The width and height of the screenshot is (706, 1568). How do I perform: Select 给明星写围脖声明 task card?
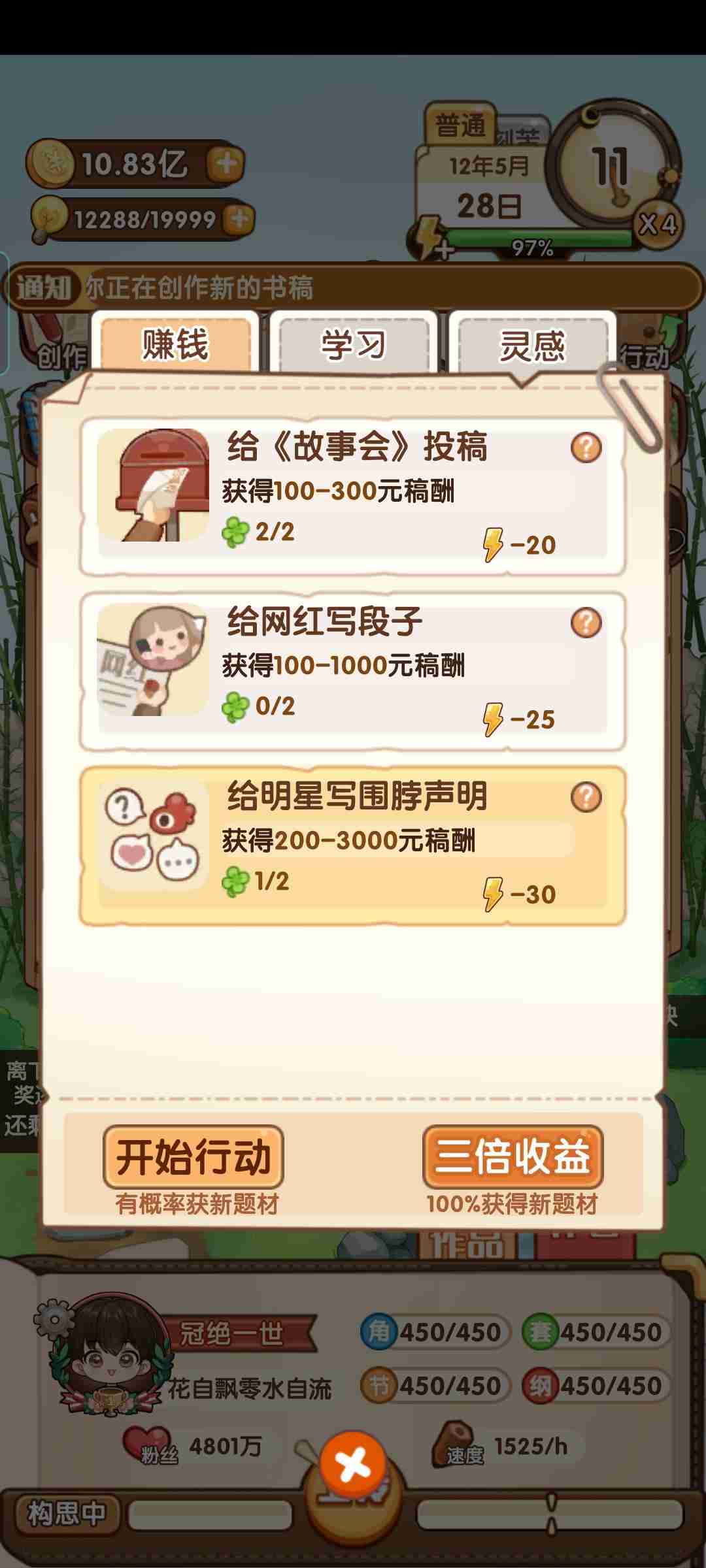353,846
